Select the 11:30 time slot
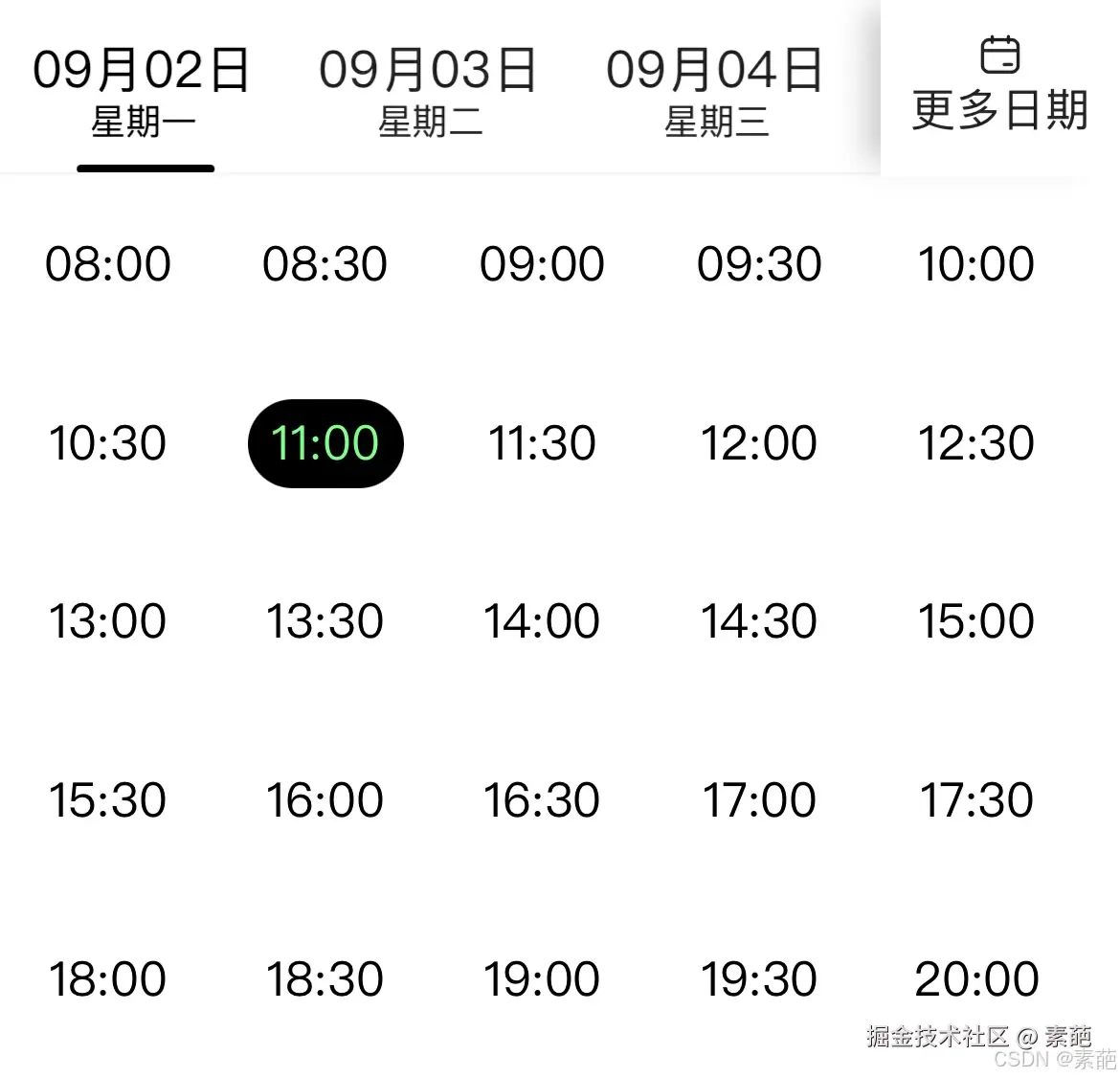This screenshot has width=1120, height=1078. tap(542, 443)
